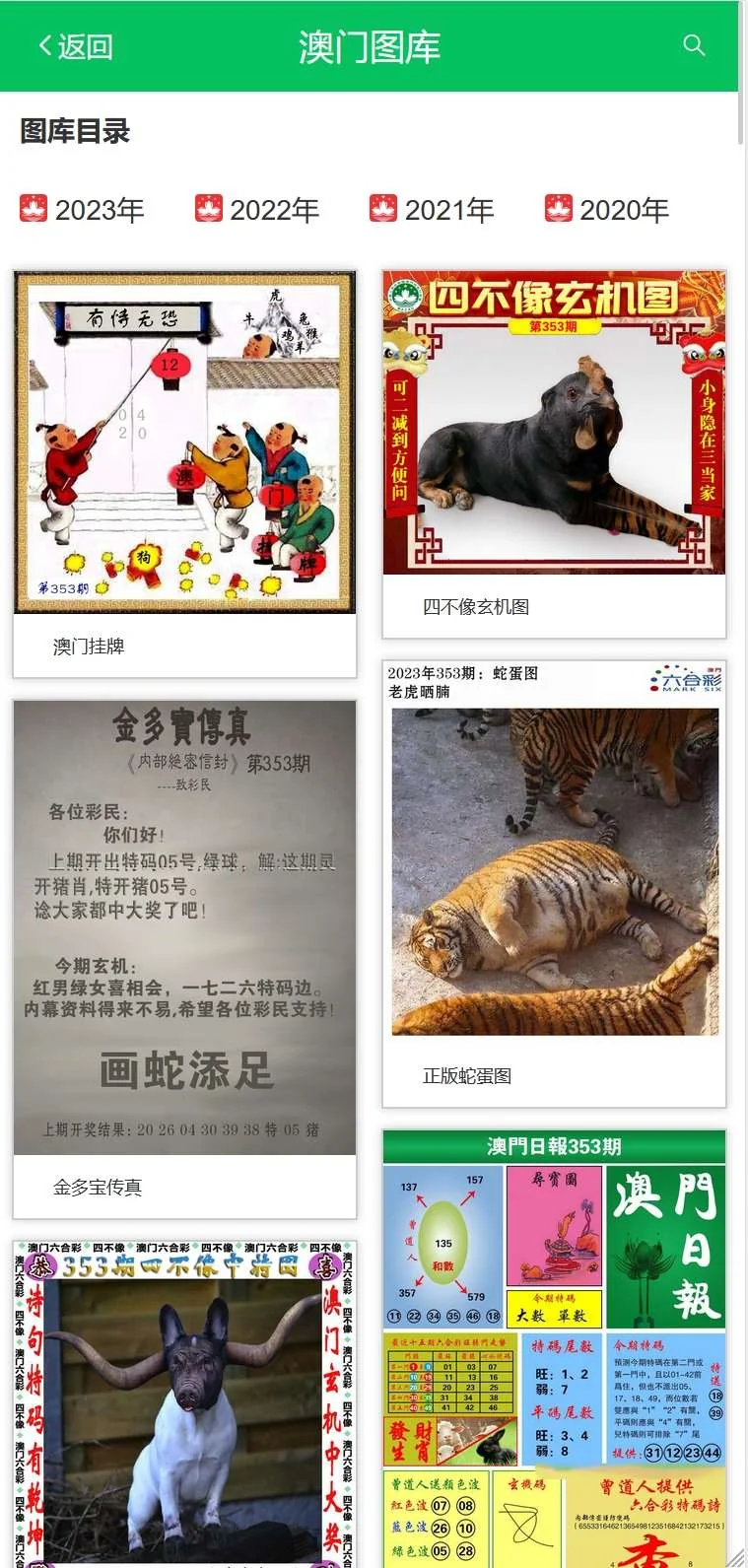This screenshot has height=1568, width=748.
Task: View the 四不像玄机图 card
Action: (x=554, y=424)
